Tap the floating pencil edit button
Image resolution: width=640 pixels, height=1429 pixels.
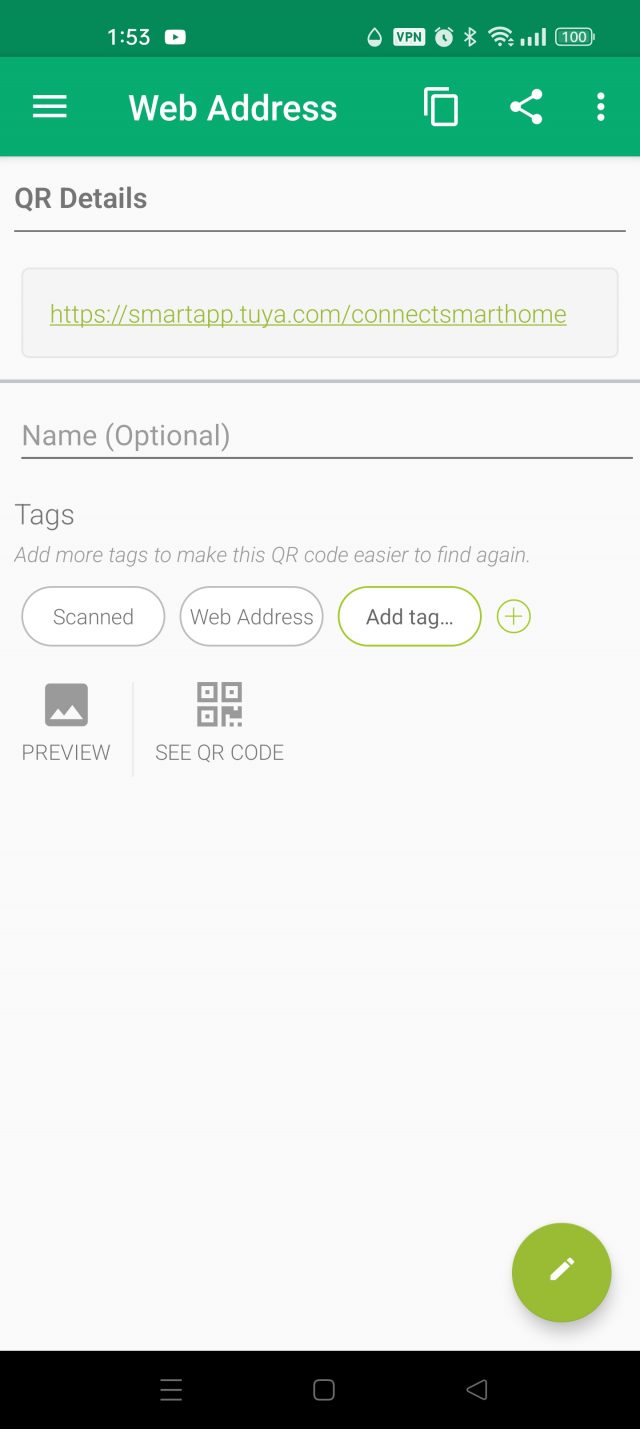(562, 1272)
